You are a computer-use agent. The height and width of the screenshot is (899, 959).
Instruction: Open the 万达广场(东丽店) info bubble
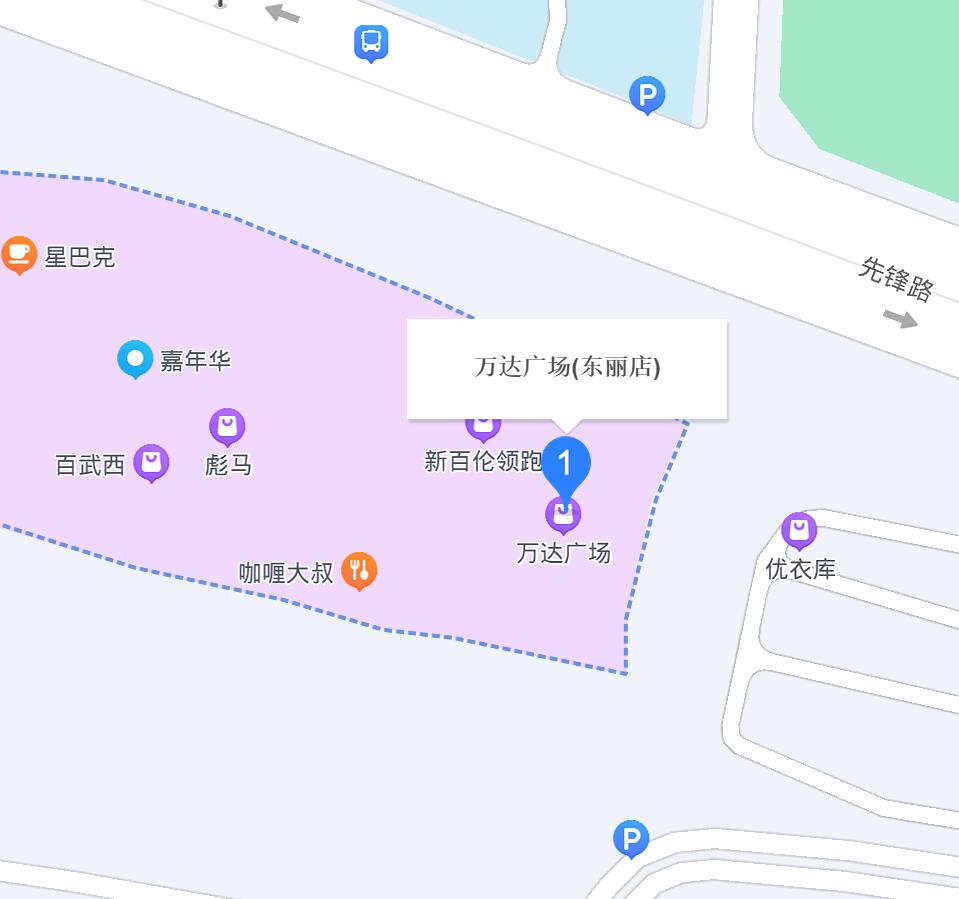pyautogui.click(x=567, y=367)
